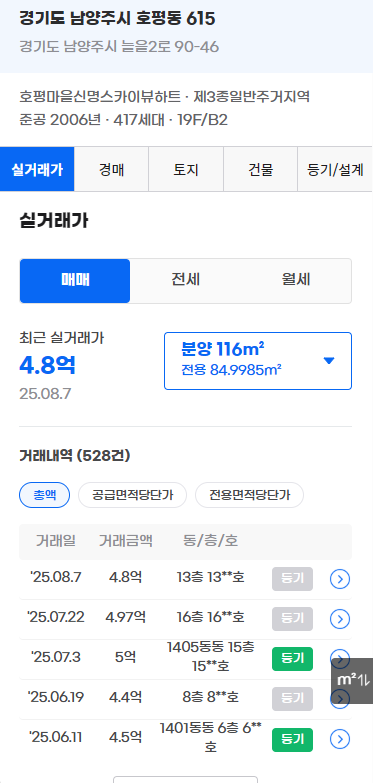
Task: Expand the 분양 116m² area dropdown
Action: [x=258, y=361]
